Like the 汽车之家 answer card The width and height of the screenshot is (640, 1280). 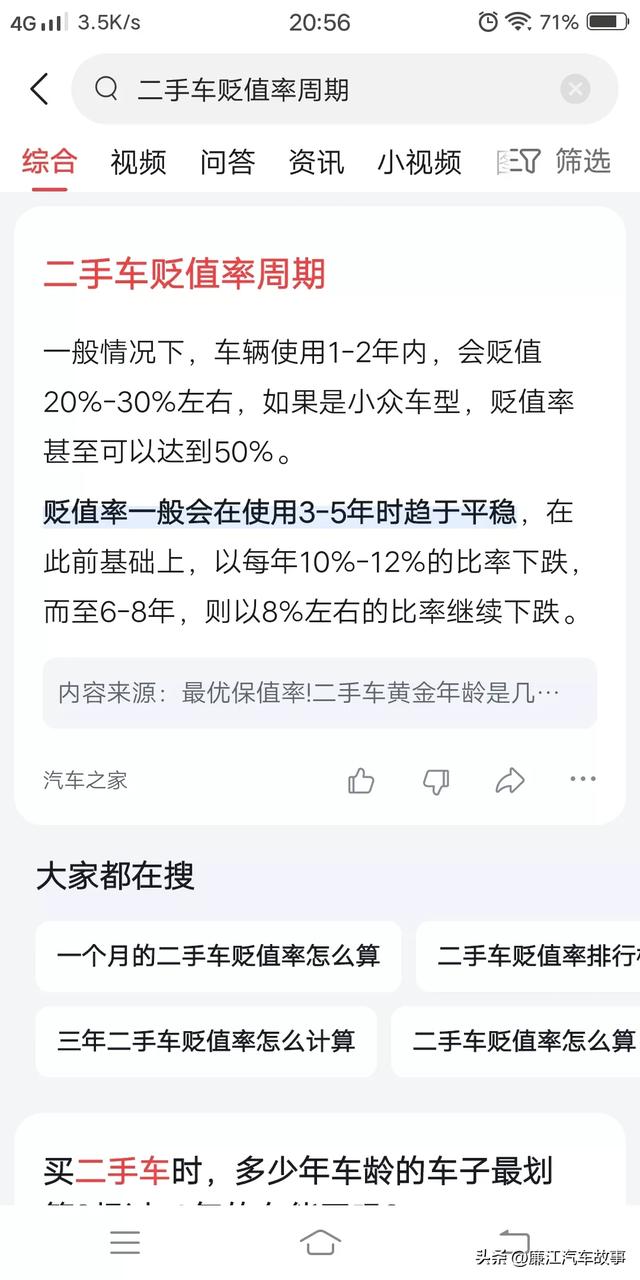coord(361,781)
